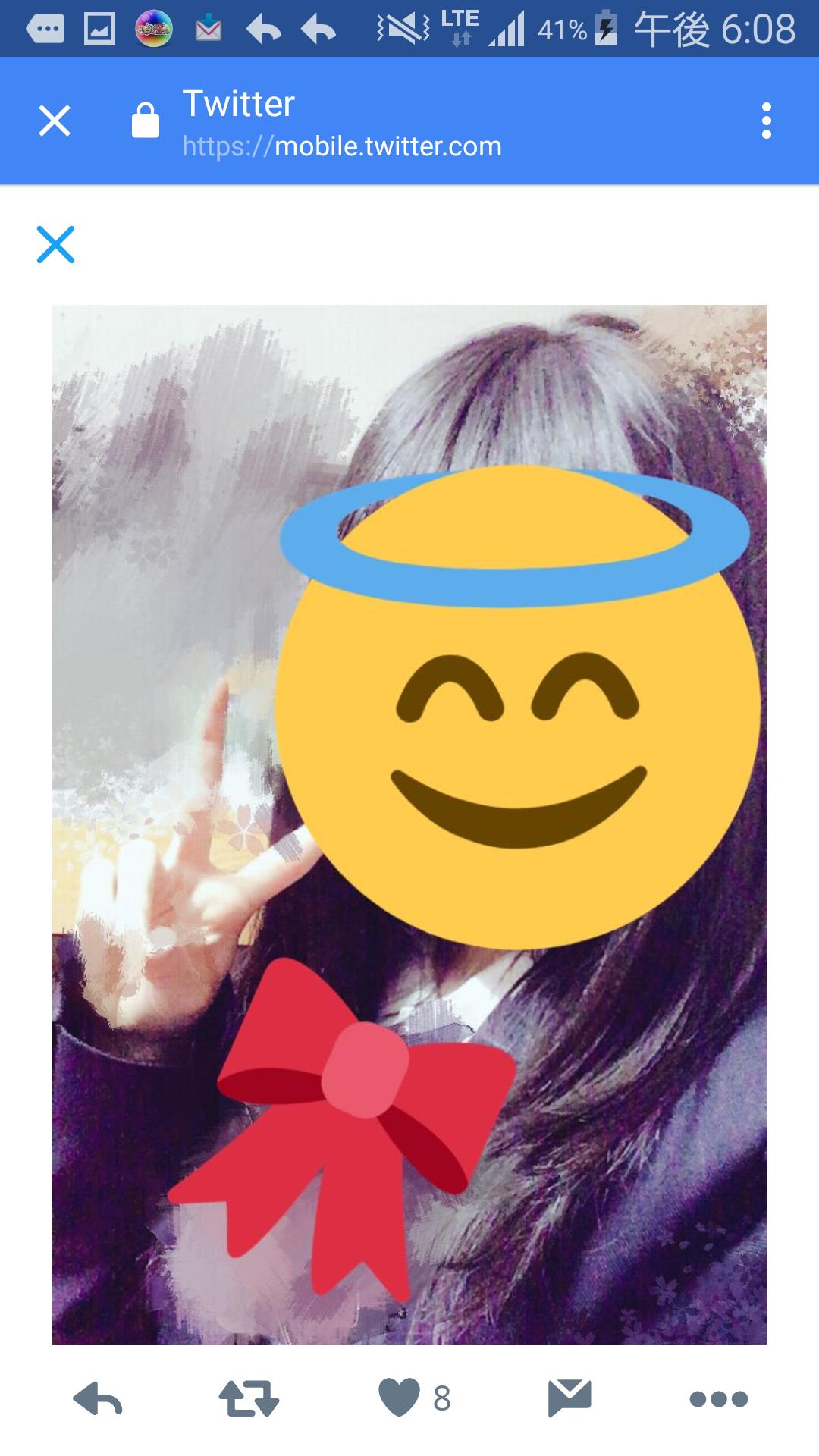Retweet this photo post
This screenshot has width=819, height=1456.
(249, 1399)
